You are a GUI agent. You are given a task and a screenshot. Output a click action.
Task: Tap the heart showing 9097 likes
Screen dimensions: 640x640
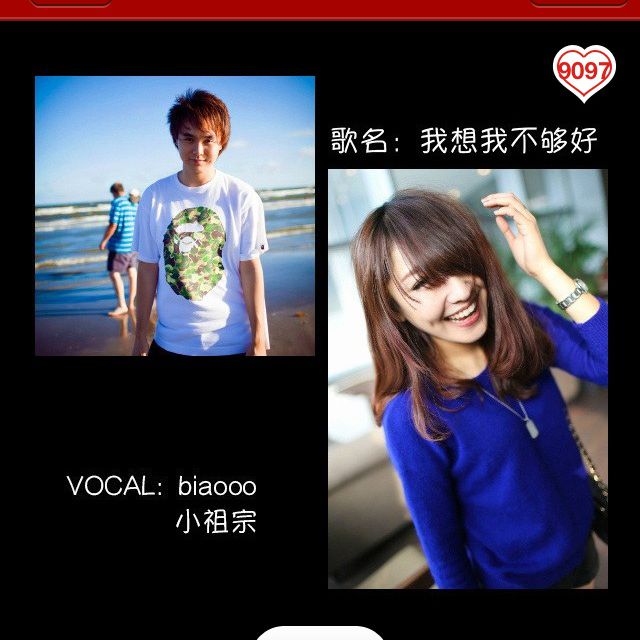584,72
